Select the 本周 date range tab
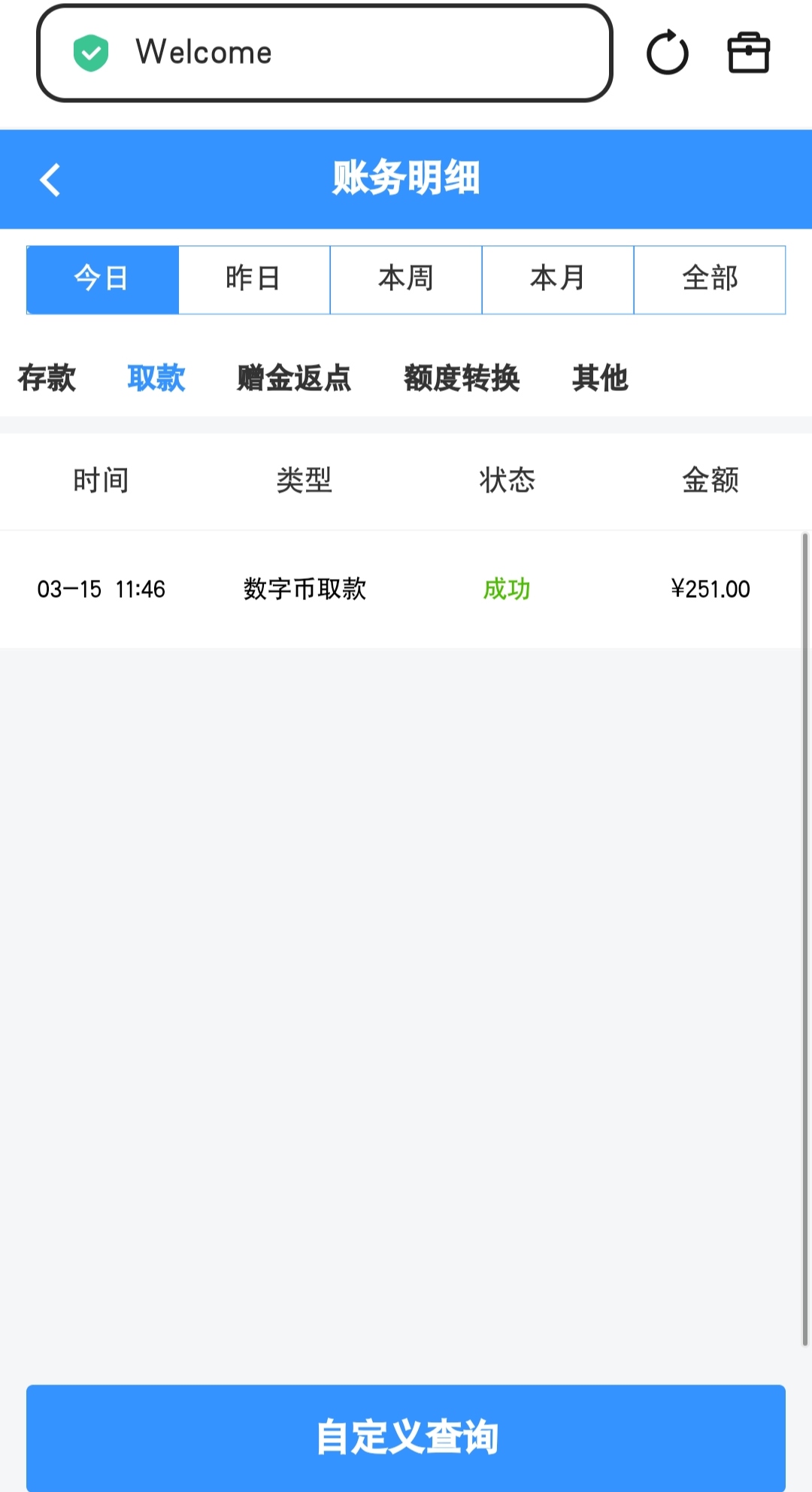Viewport: 812px width, 1492px height. (x=406, y=279)
